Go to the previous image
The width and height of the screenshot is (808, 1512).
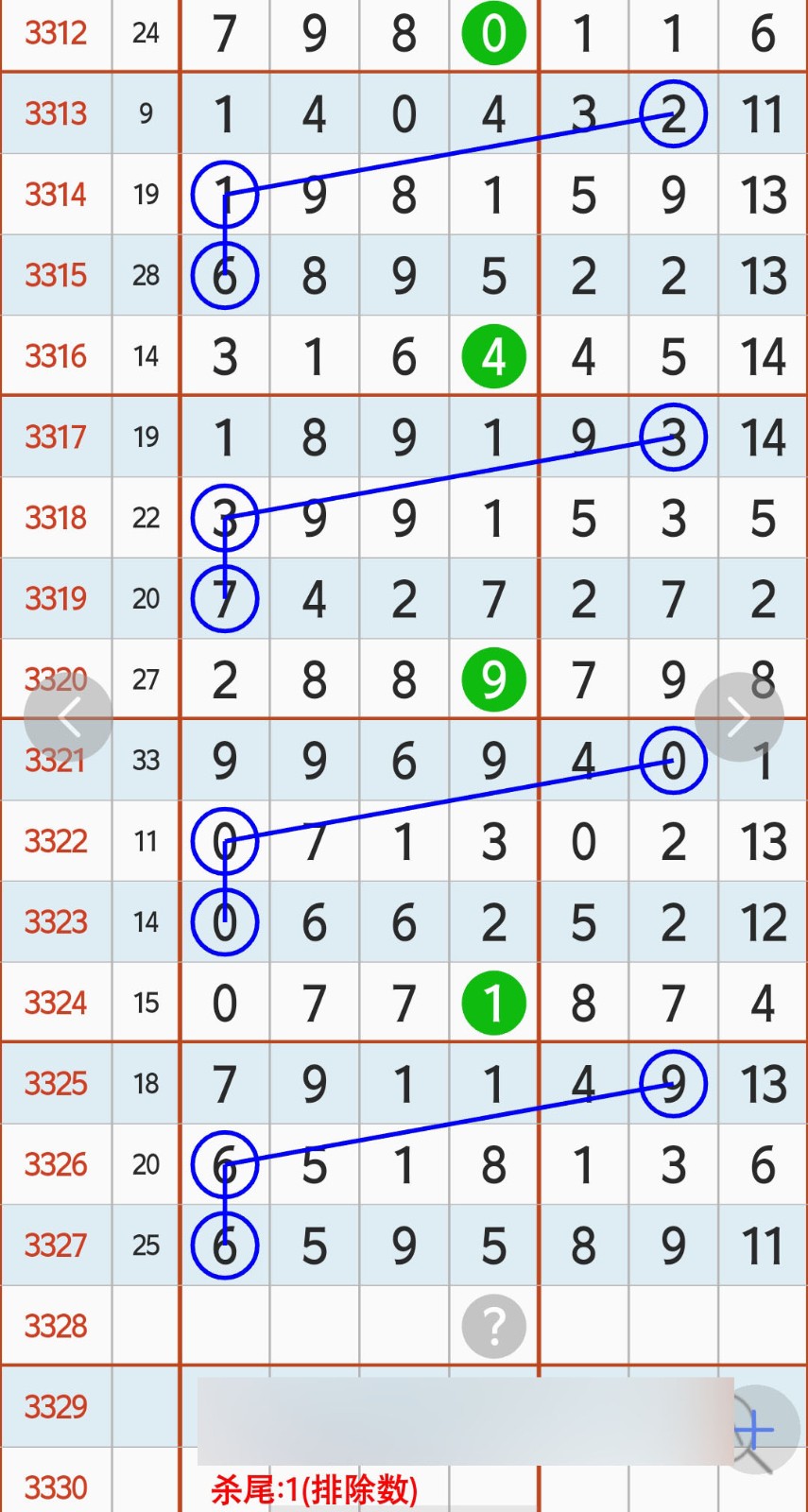(x=68, y=717)
